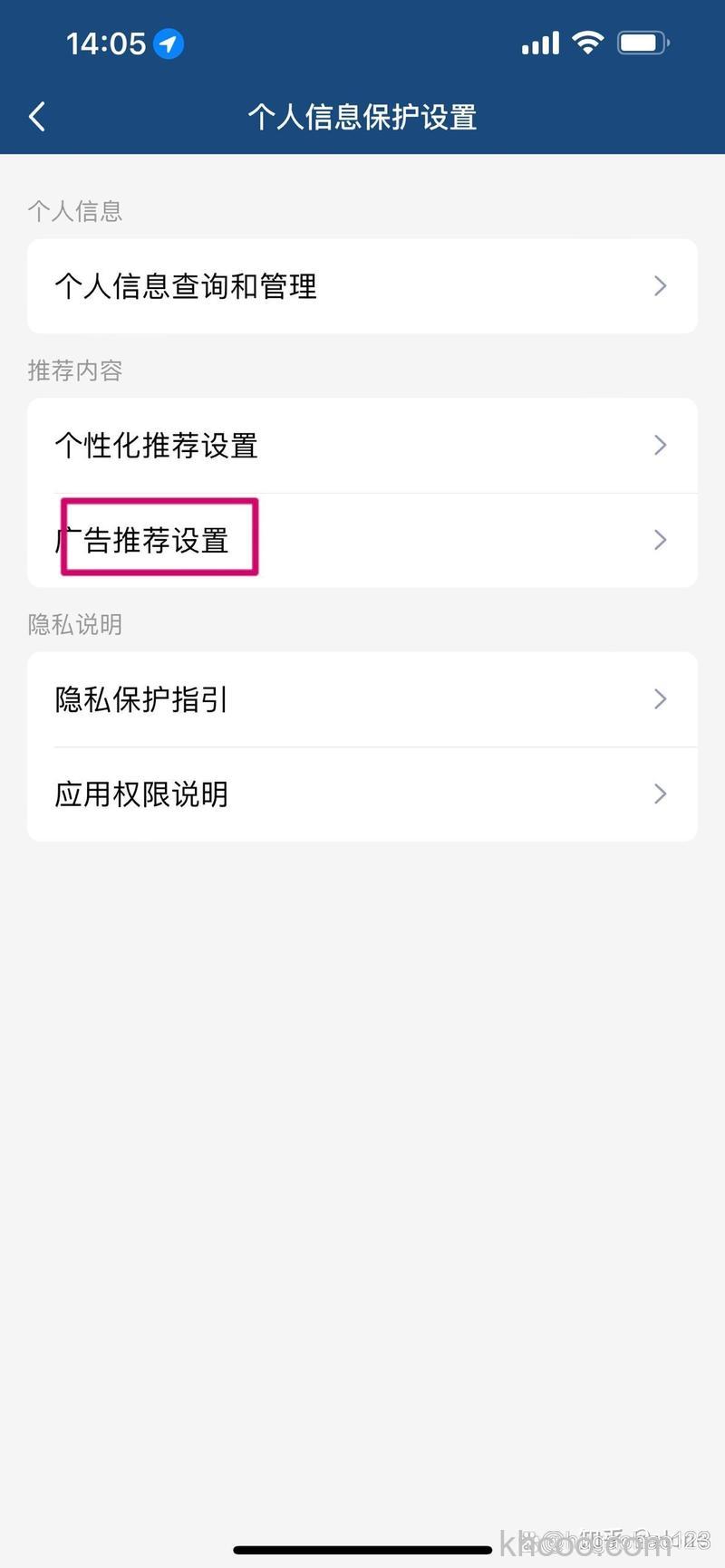Image resolution: width=725 pixels, height=1568 pixels.
Task: Click the chevron beside 隐私保护指引
Action: [x=661, y=699]
